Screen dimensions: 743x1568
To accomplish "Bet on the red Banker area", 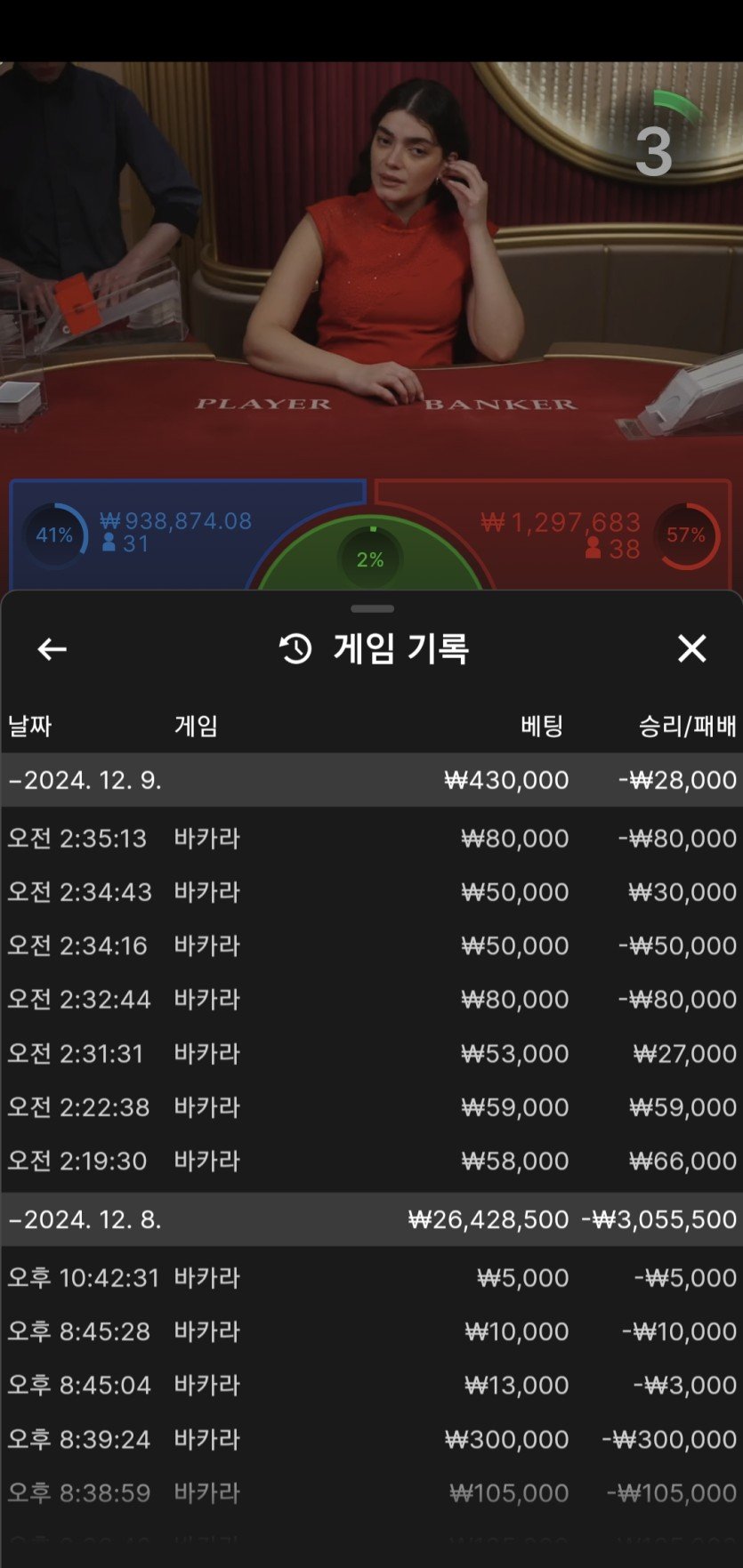I will (x=569, y=534).
